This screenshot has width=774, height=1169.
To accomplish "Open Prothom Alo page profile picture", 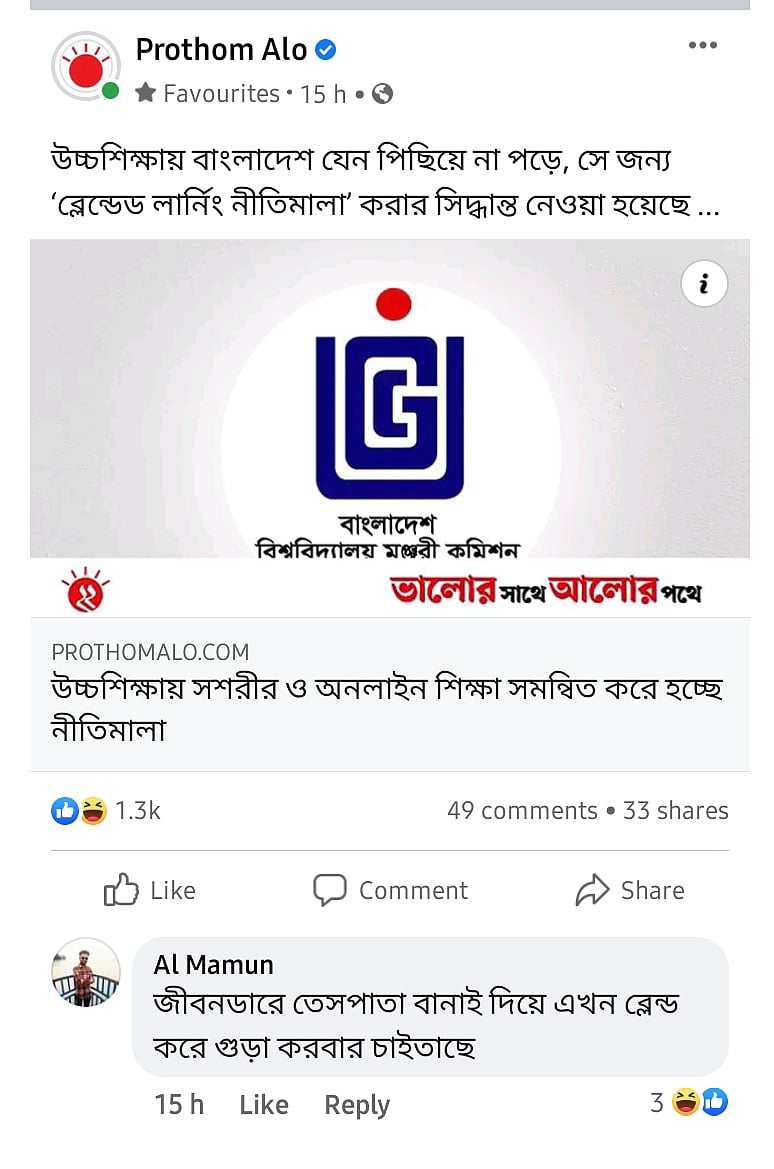I will click(85, 67).
